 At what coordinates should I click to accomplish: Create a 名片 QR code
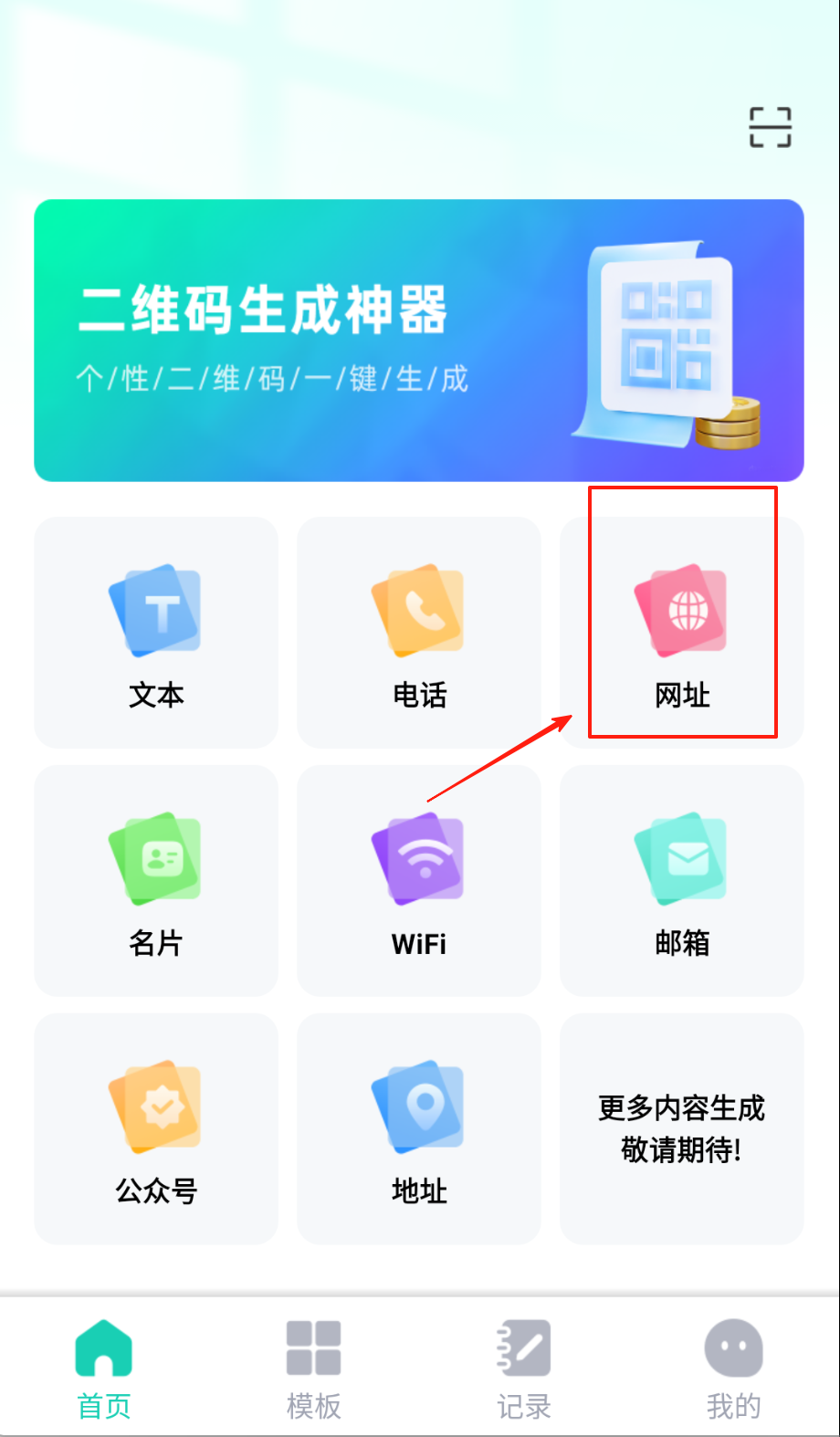click(x=156, y=881)
